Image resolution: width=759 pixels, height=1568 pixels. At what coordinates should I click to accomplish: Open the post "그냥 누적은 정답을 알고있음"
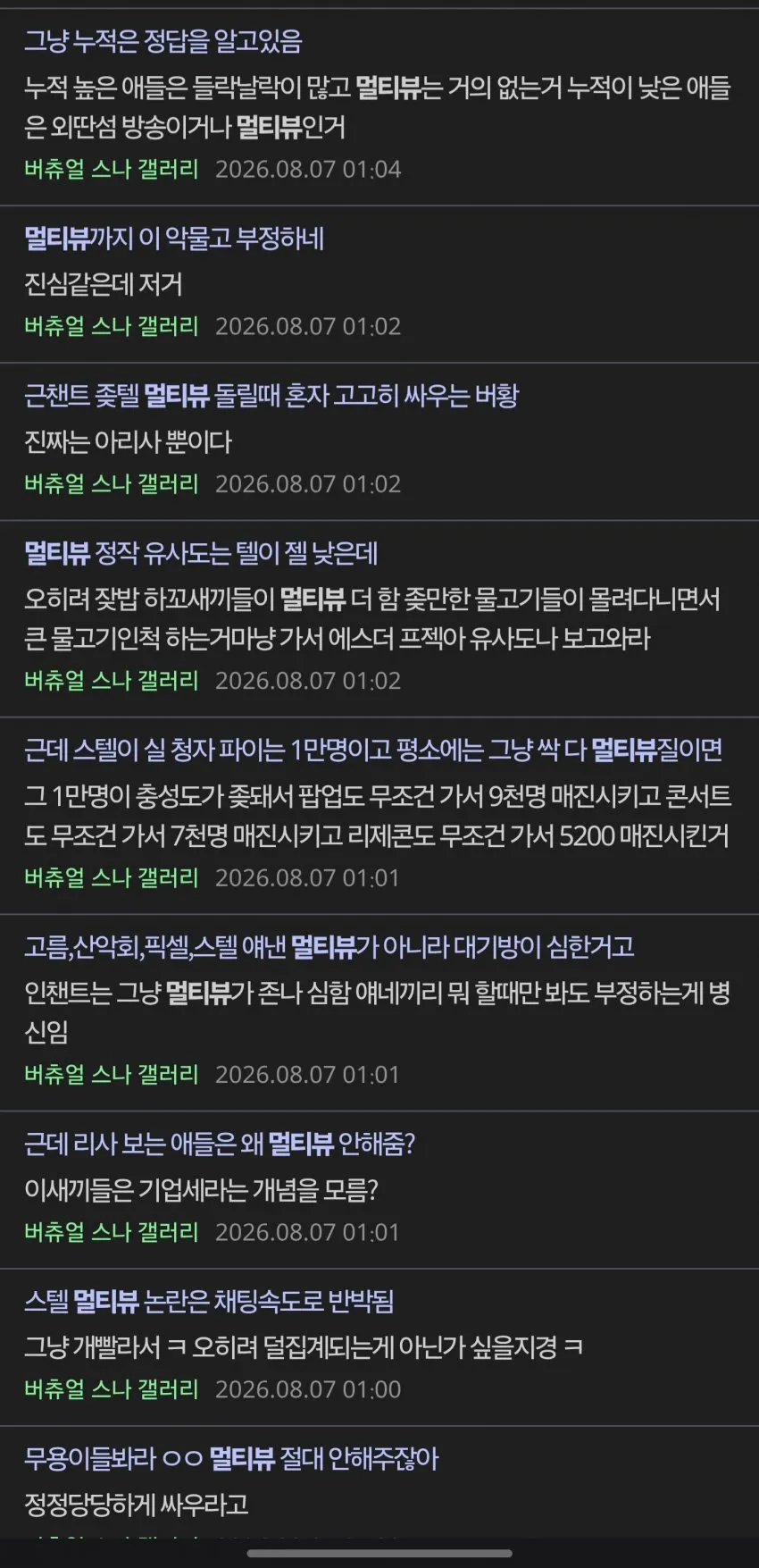163,41
